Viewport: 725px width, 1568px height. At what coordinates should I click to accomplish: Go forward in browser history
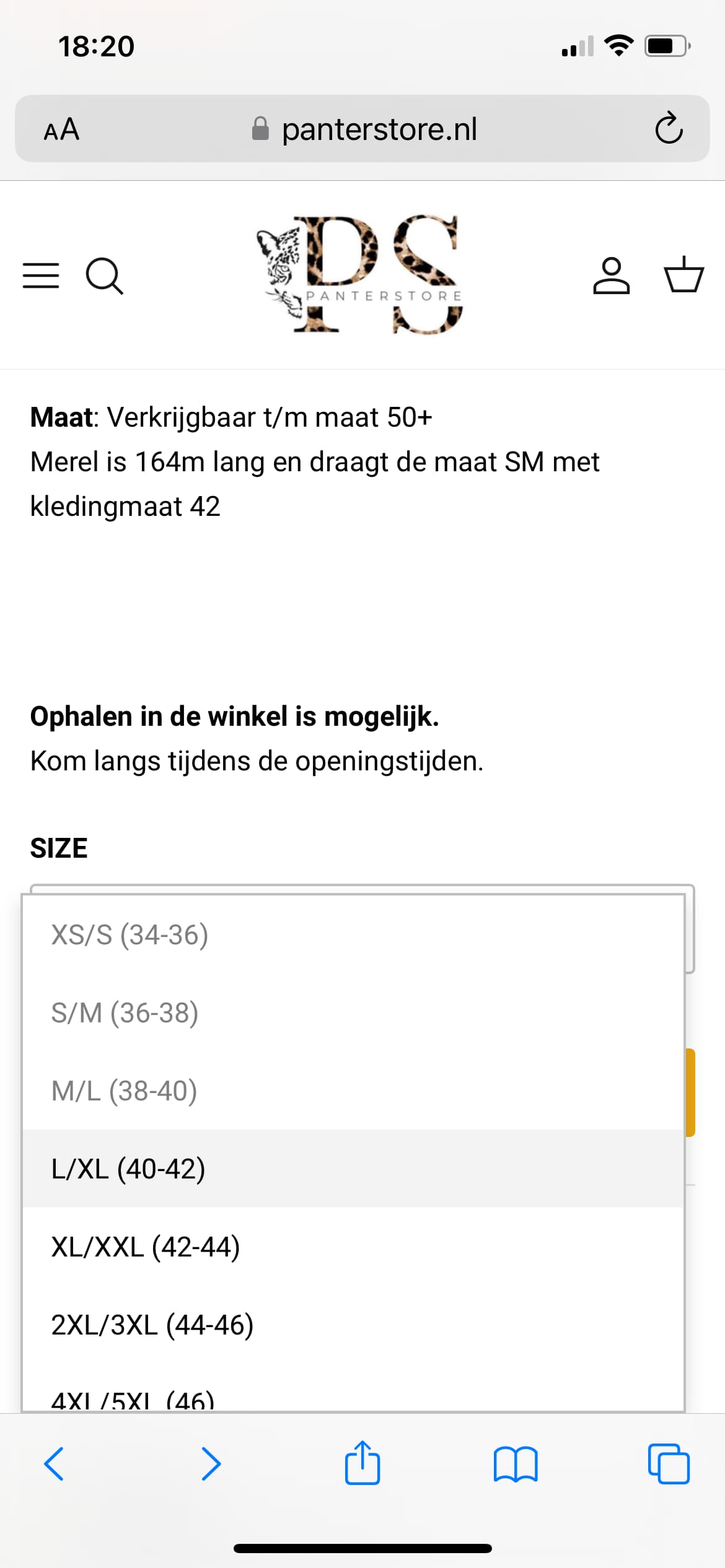coord(211,1464)
